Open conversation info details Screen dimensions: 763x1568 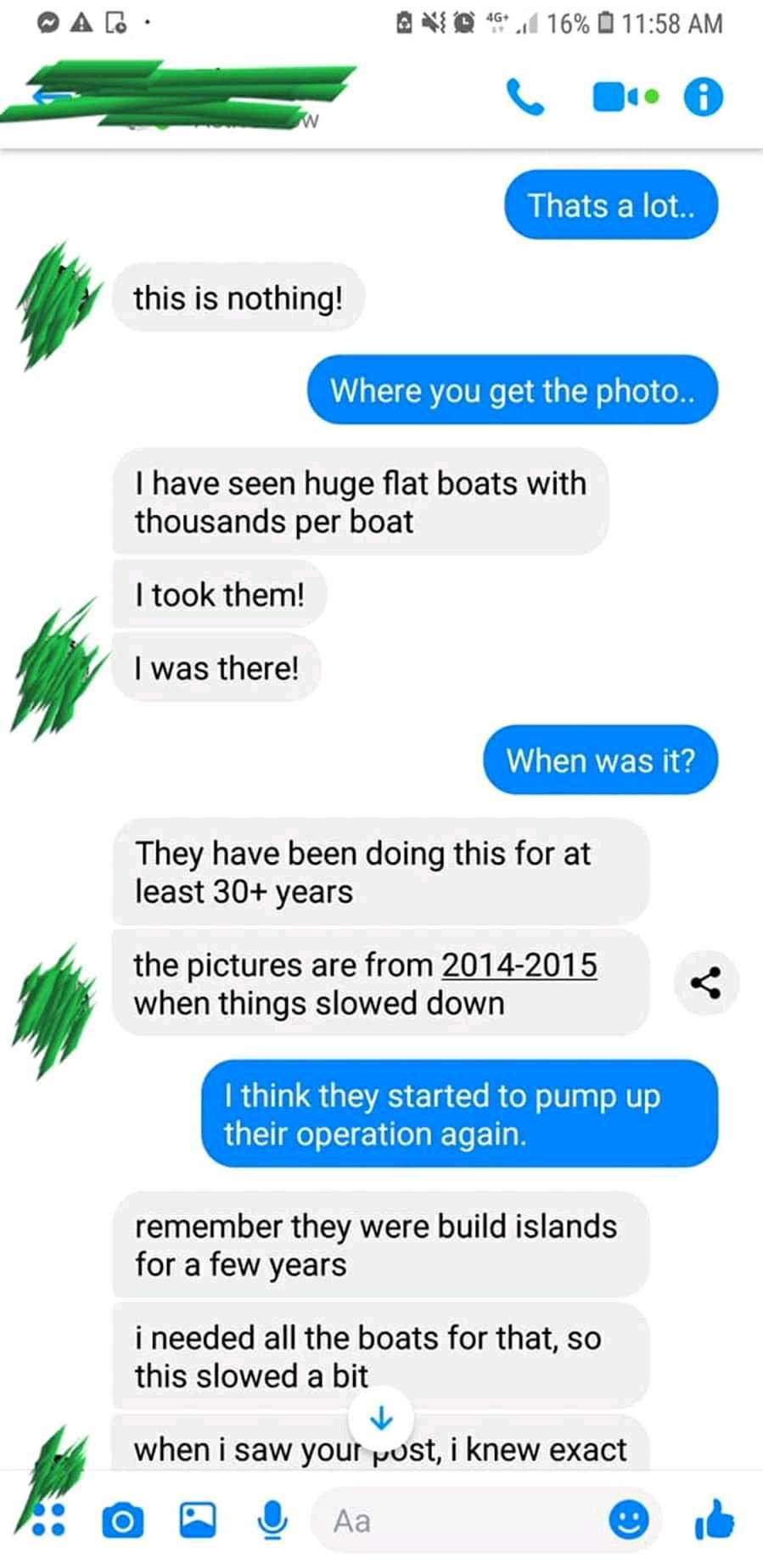704,97
